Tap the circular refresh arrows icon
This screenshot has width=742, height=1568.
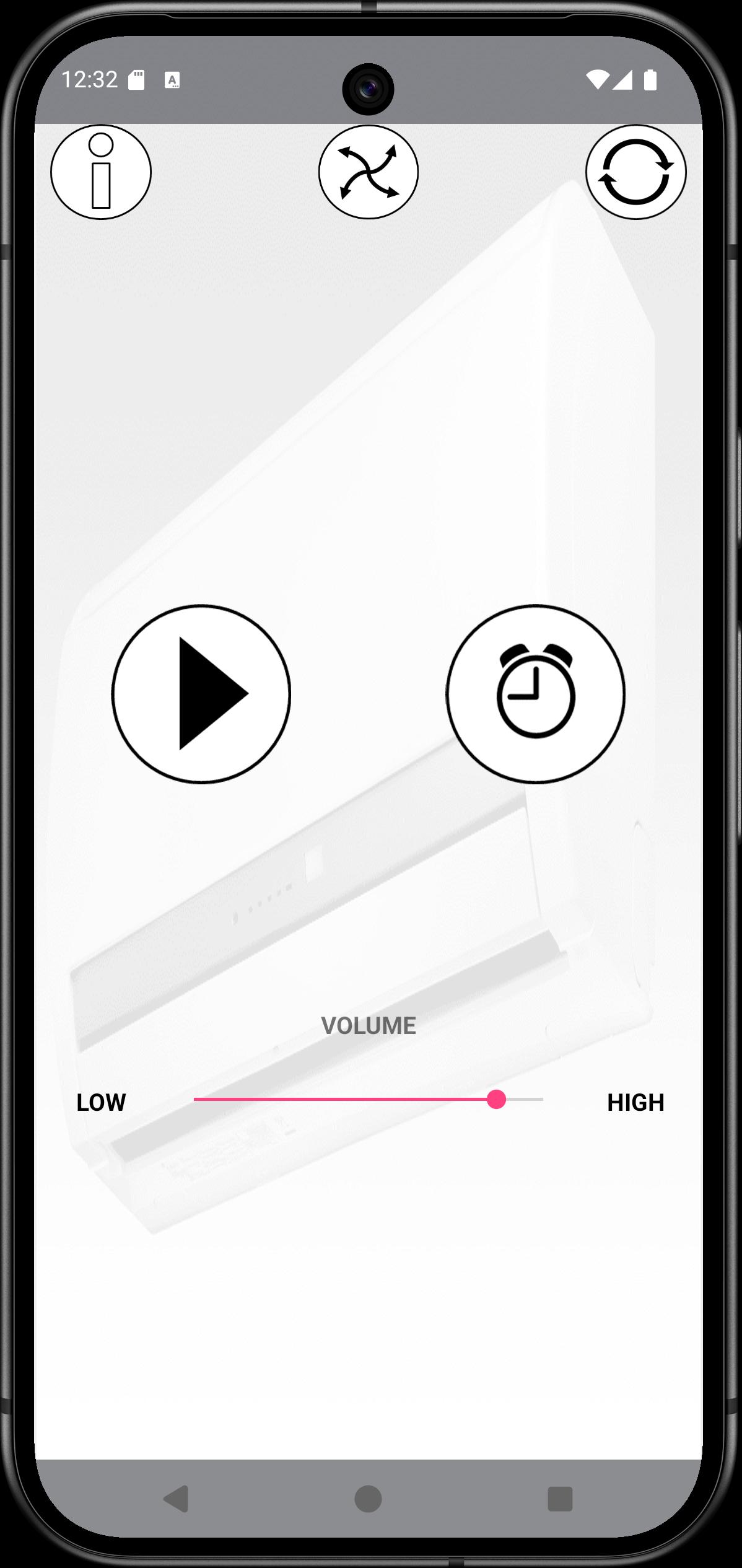point(636,172)
